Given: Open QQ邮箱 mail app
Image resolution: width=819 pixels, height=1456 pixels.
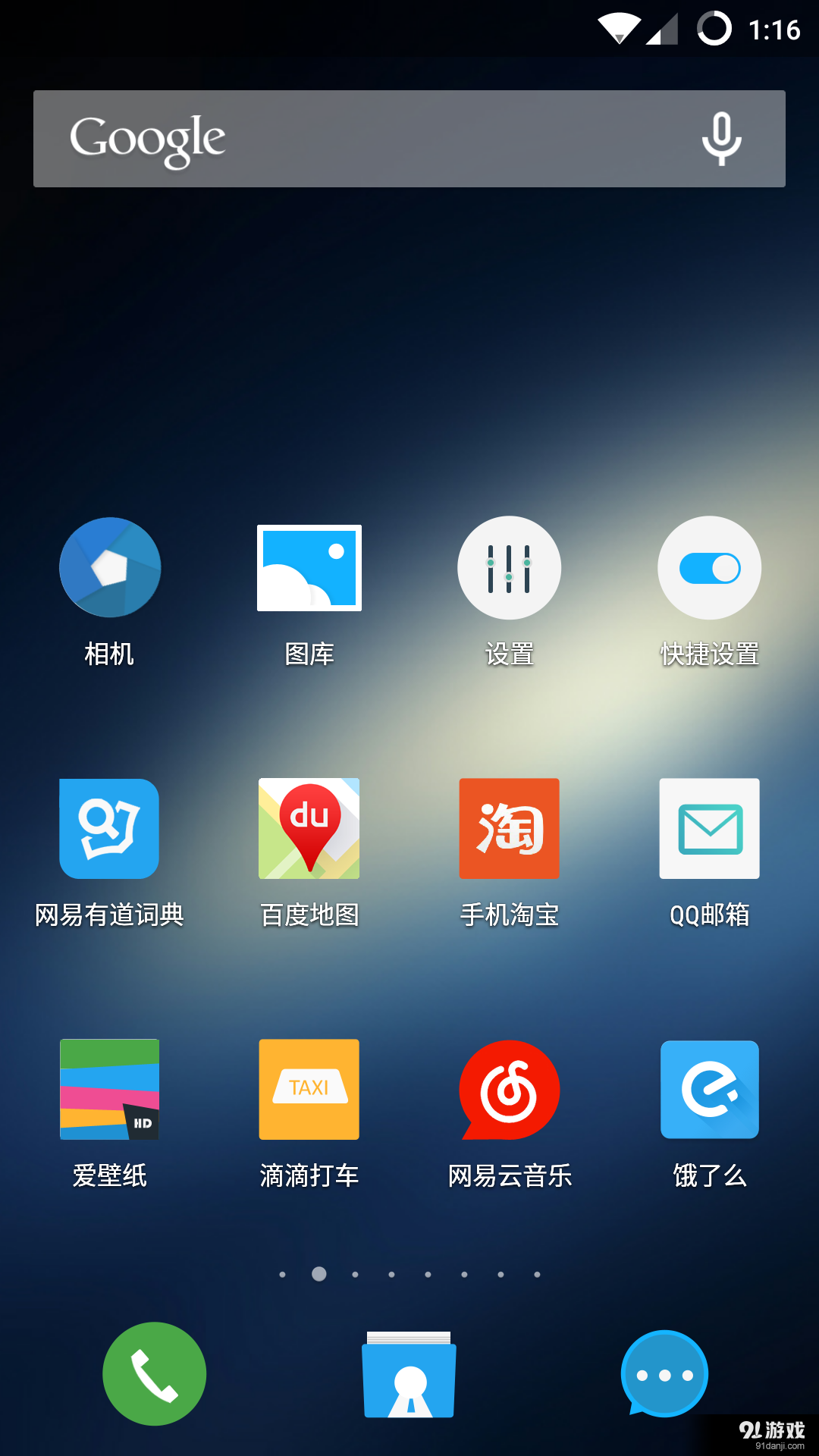Looking at the screenshot, I should (x=709, y=829).
